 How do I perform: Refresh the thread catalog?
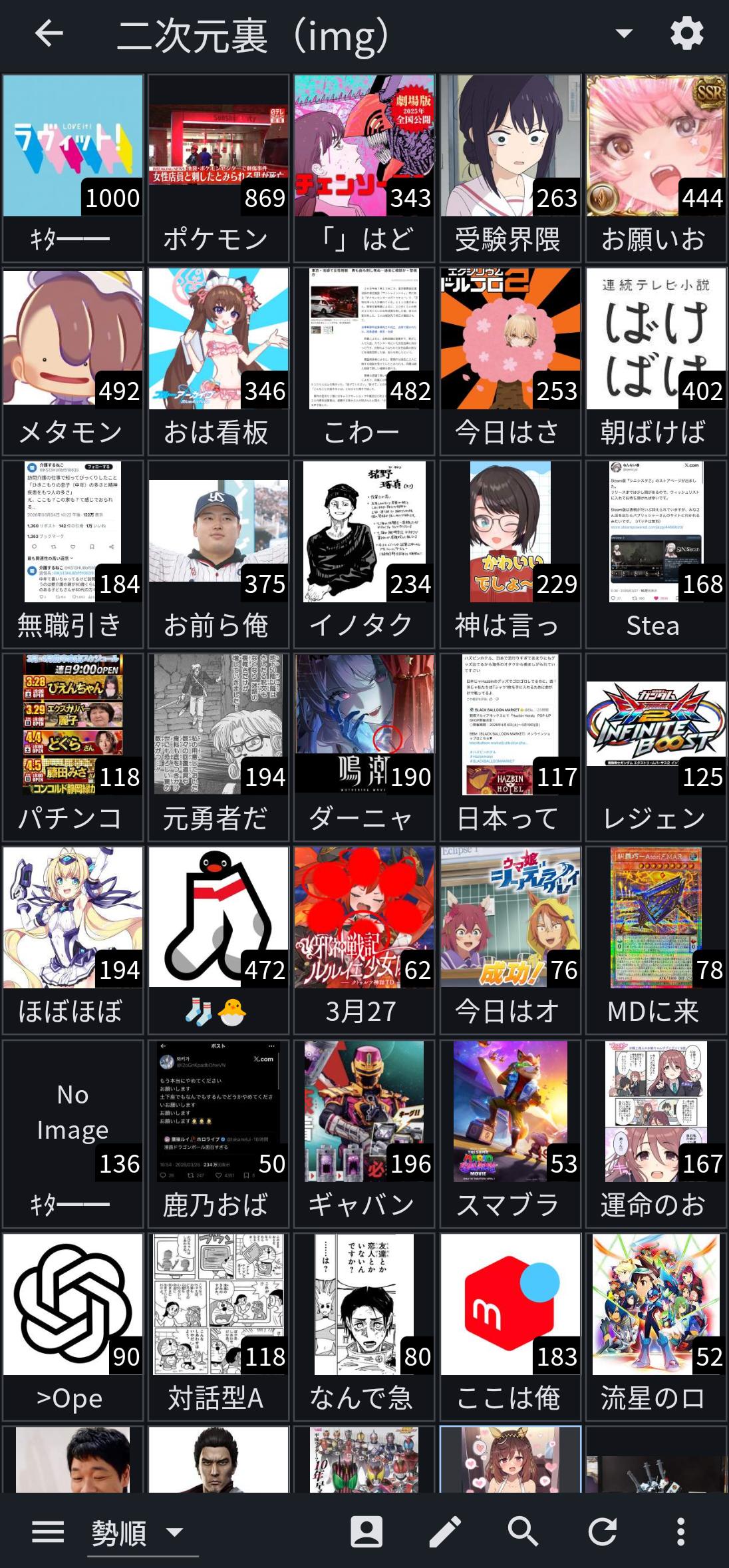click(602, 1532)
